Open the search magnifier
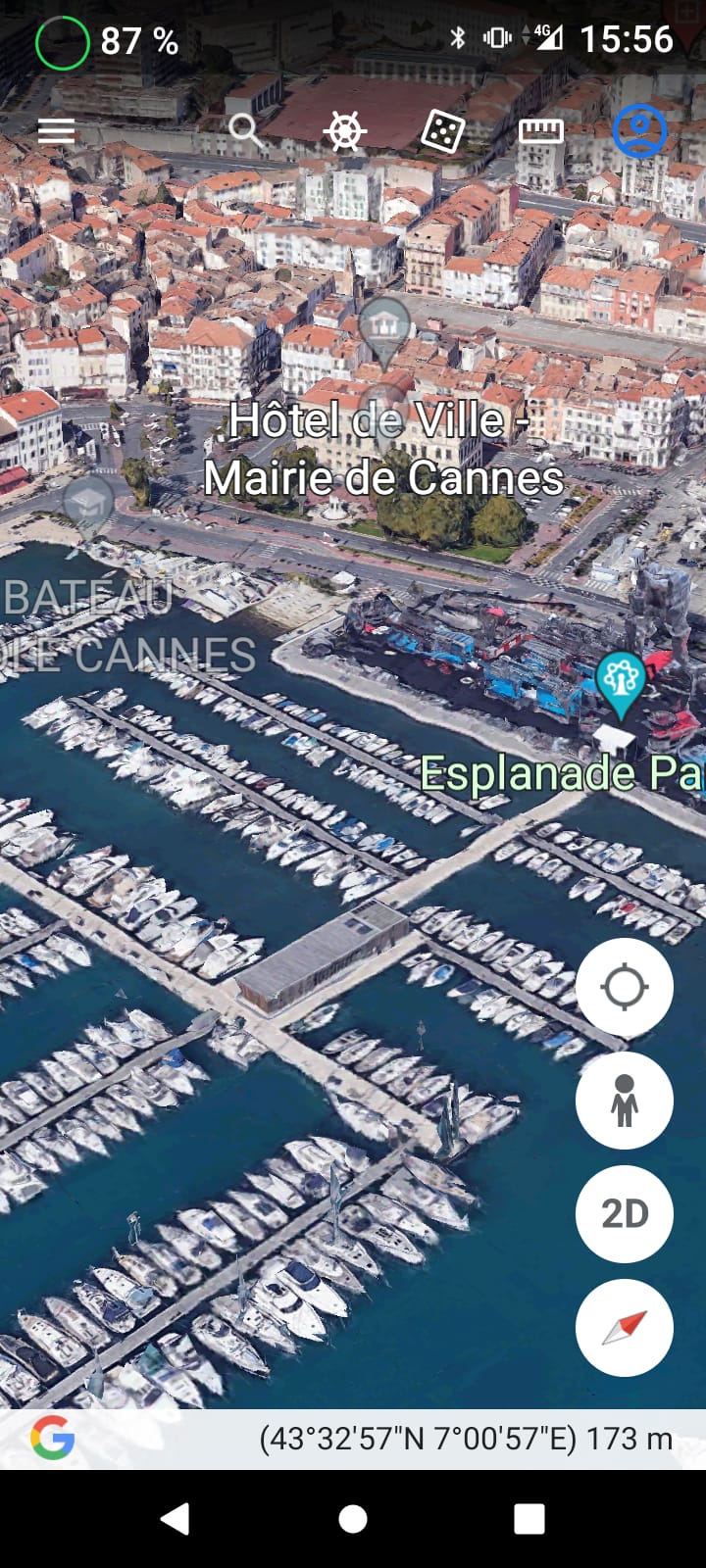Image resolution: width=706 pixels, height=1568 pixels. click(x=245, y=129)
